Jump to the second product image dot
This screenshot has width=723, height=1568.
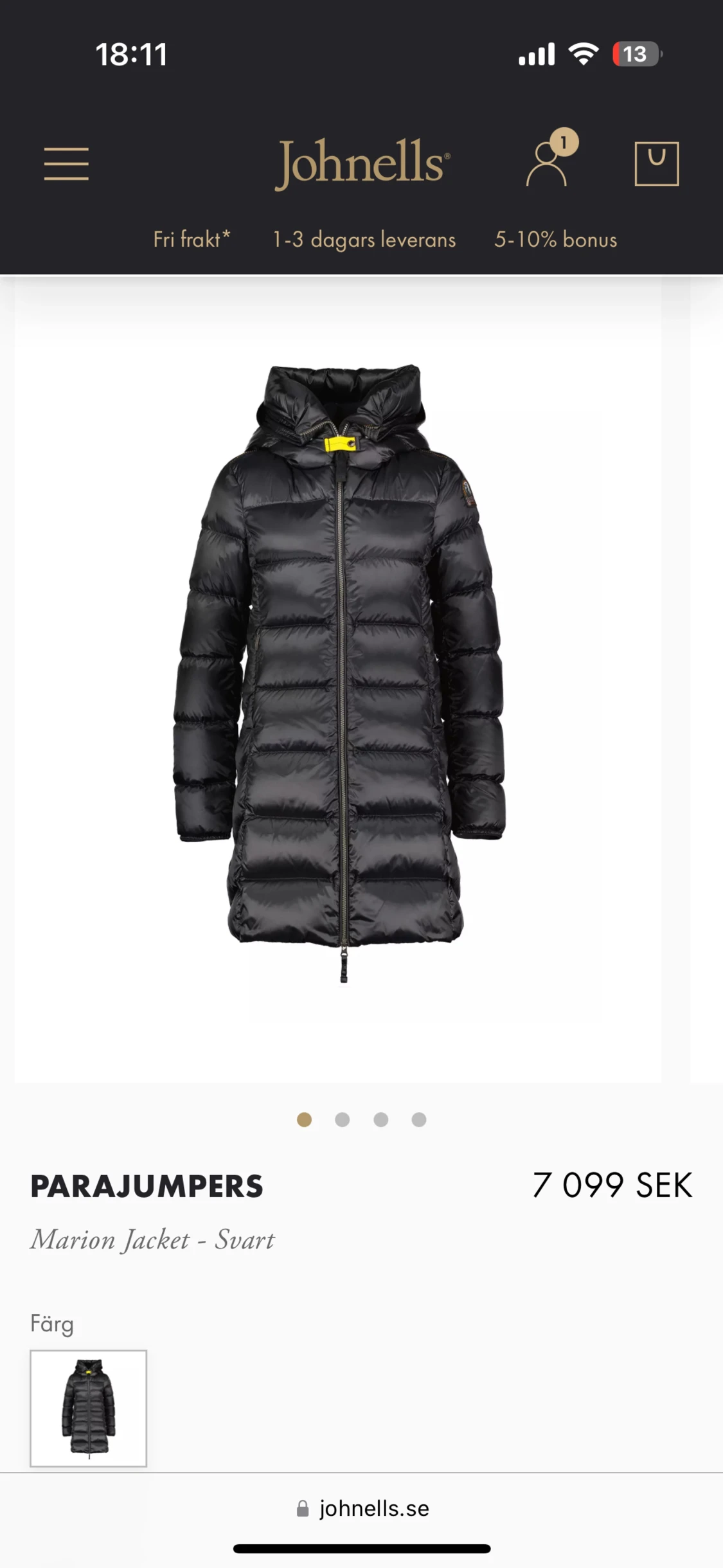343,1120
